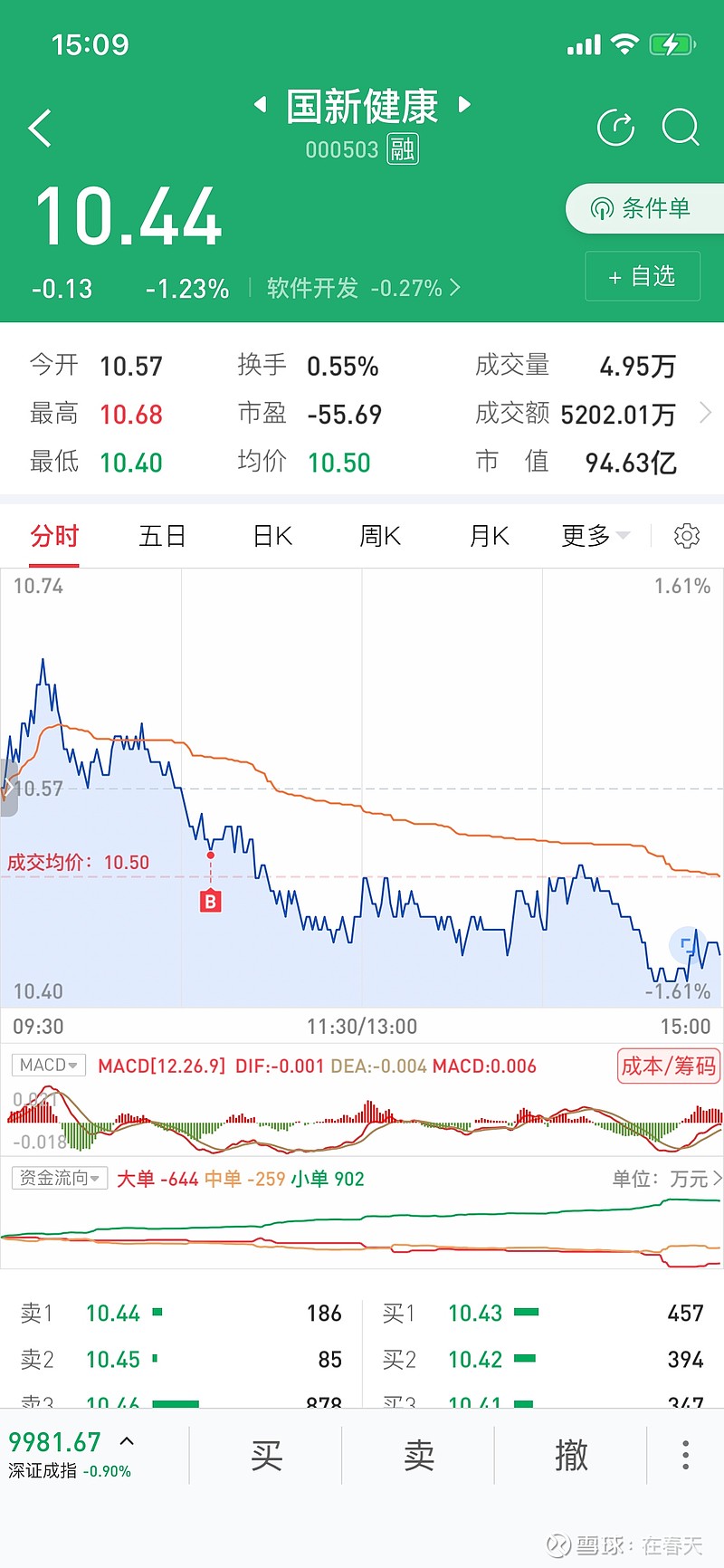Open 软件开发 sector link

[x=364, y=288]
